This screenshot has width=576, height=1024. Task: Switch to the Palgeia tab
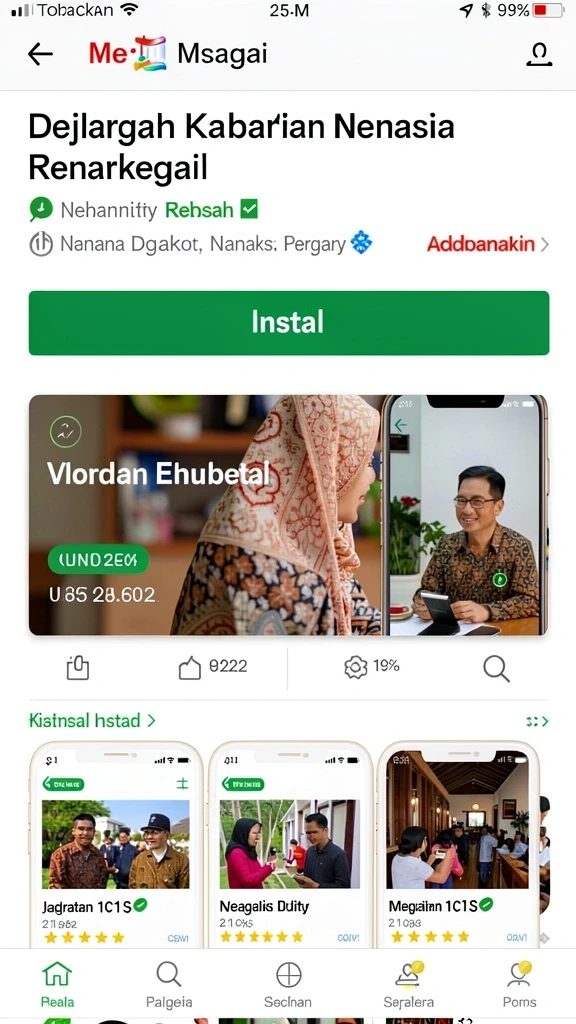pyautogui.click(x=168, y=985)
